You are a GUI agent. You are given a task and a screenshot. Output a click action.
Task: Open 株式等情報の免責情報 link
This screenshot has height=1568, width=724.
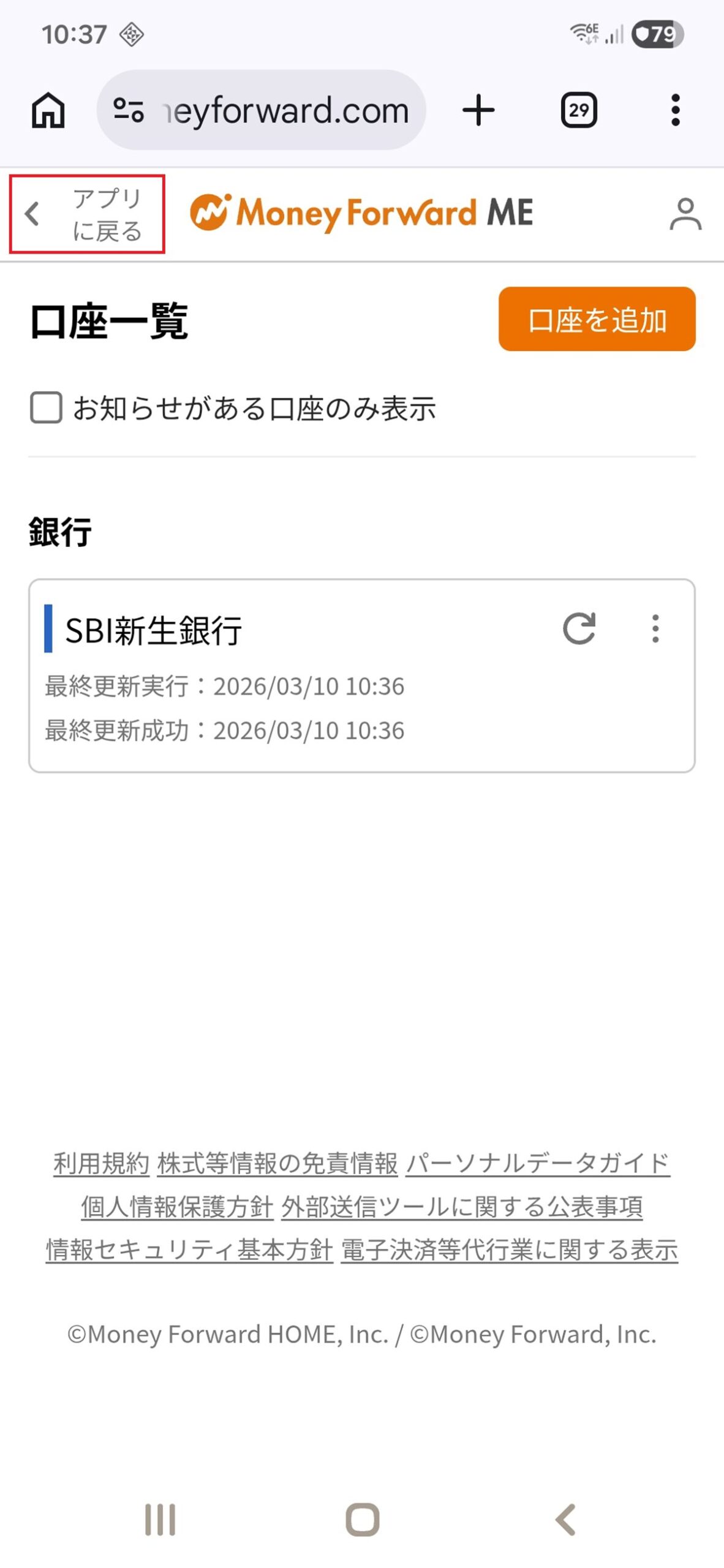(x=277, y=1163)
